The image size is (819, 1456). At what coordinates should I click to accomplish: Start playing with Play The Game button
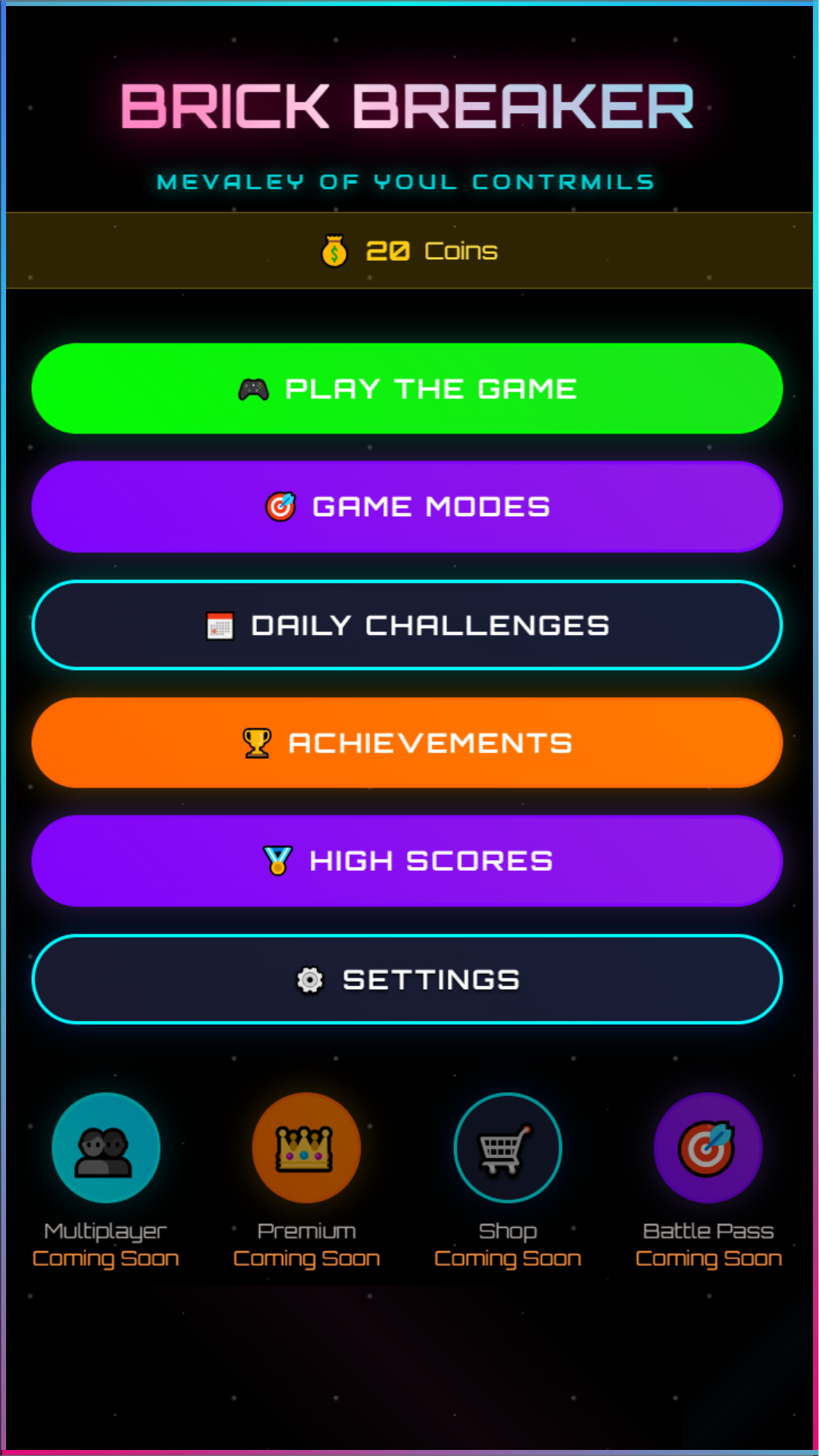[x=407, y=389]
